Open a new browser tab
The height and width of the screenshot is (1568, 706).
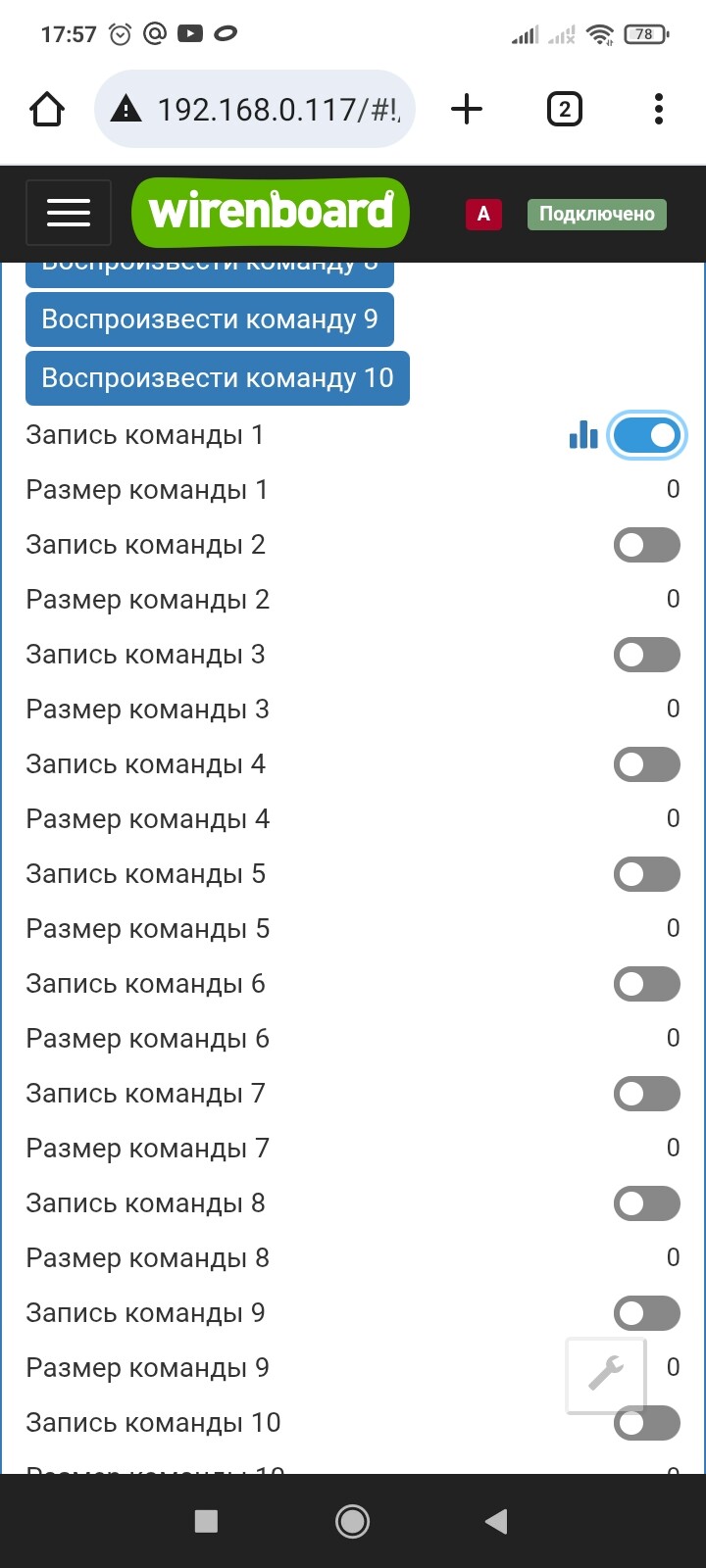point(467,109)
